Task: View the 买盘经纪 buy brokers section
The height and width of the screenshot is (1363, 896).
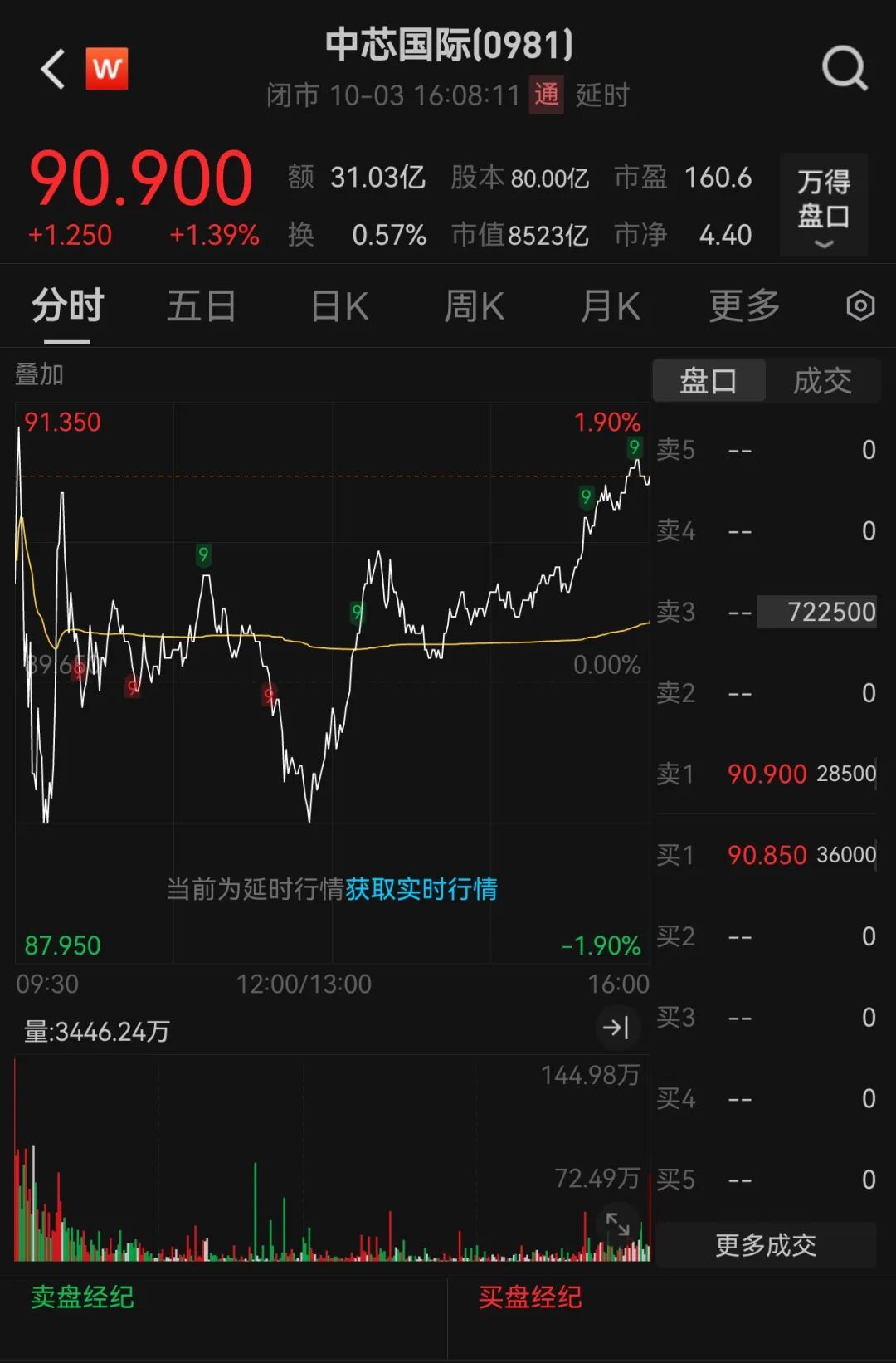Action: 530,1297
